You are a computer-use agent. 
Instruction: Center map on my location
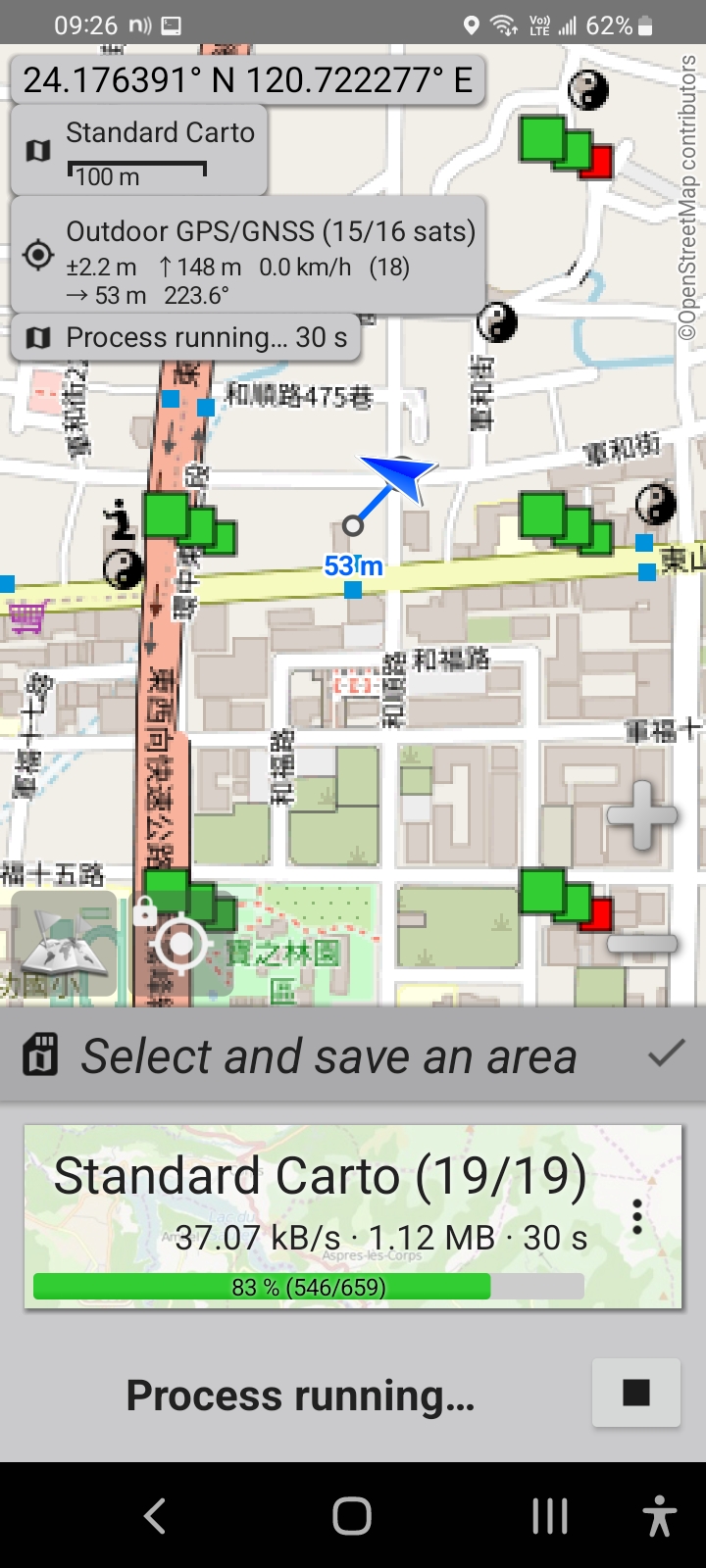(x=181, y=945)
